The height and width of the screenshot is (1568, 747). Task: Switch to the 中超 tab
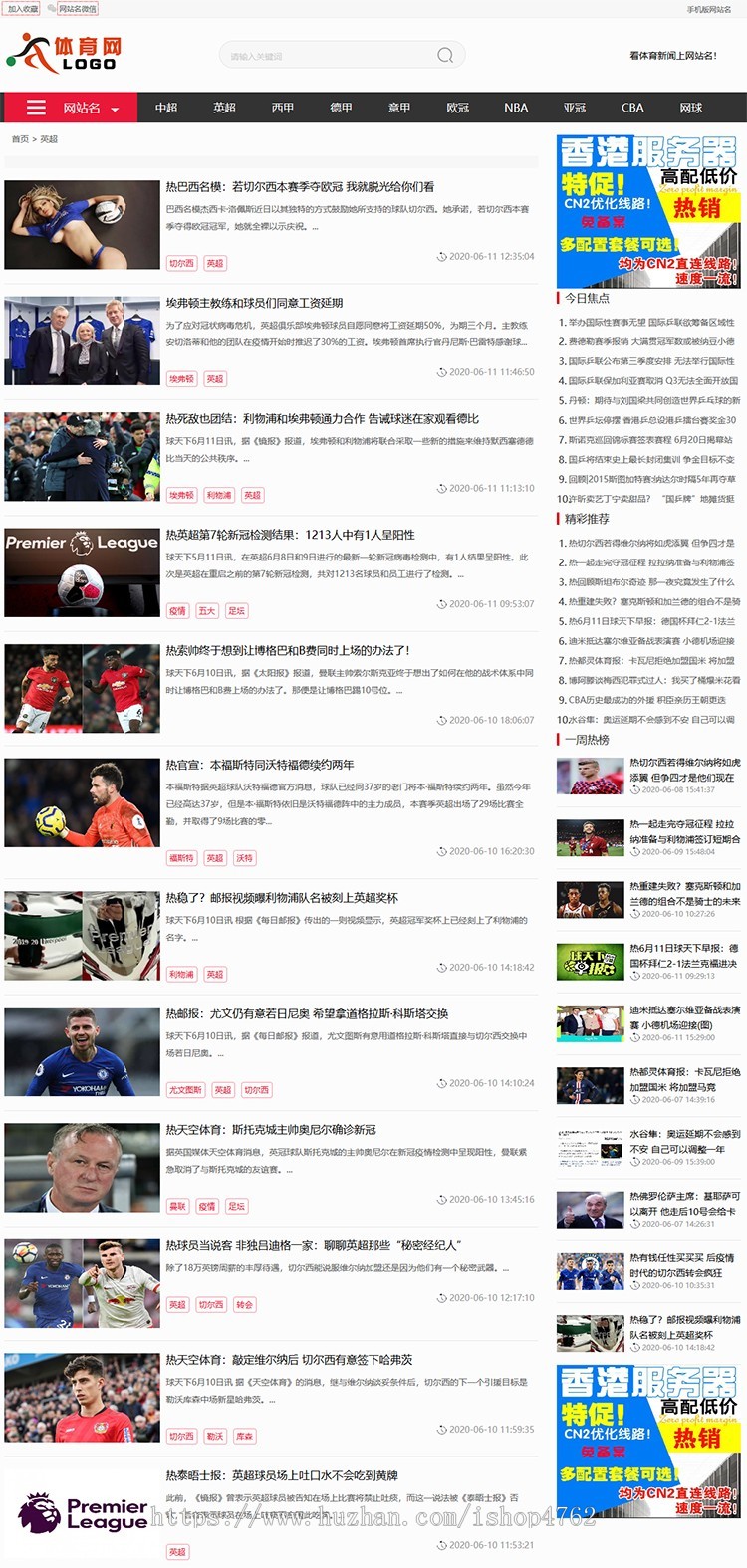[x=166, y=108]
